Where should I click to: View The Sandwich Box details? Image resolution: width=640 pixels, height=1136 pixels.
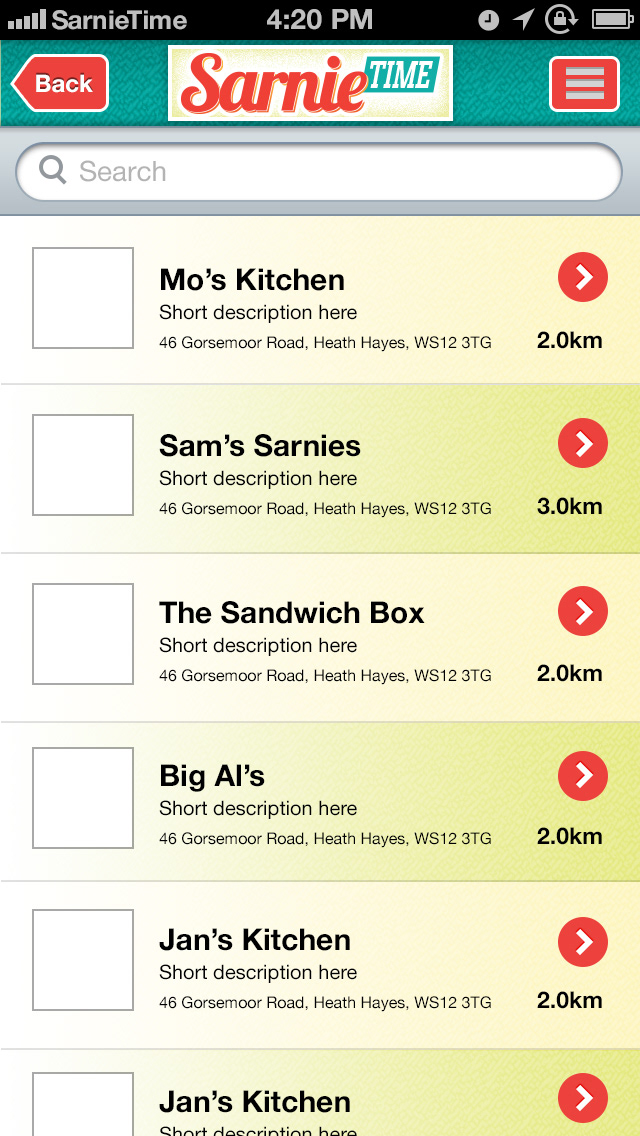tap(291, 613)
